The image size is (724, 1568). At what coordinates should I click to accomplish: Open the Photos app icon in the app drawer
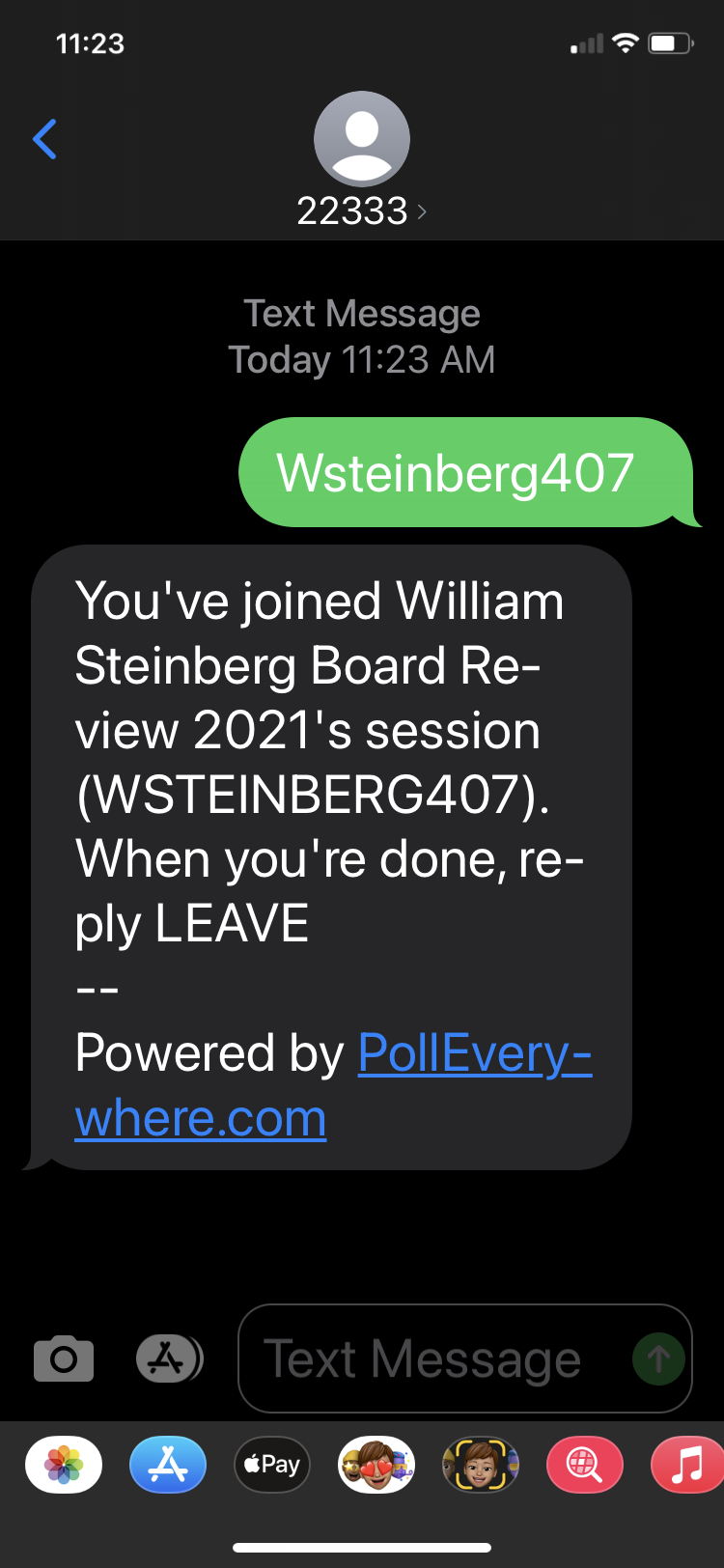click(63, 1465)
